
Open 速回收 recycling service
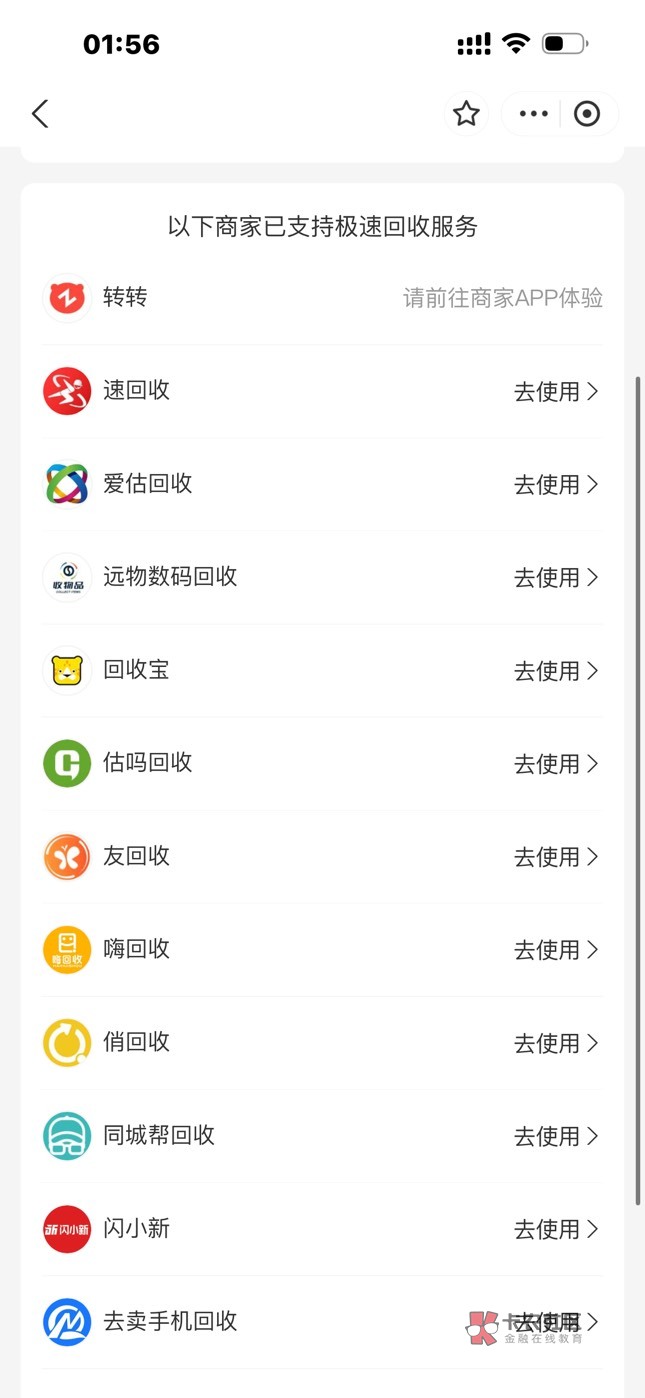coord(555,391)
